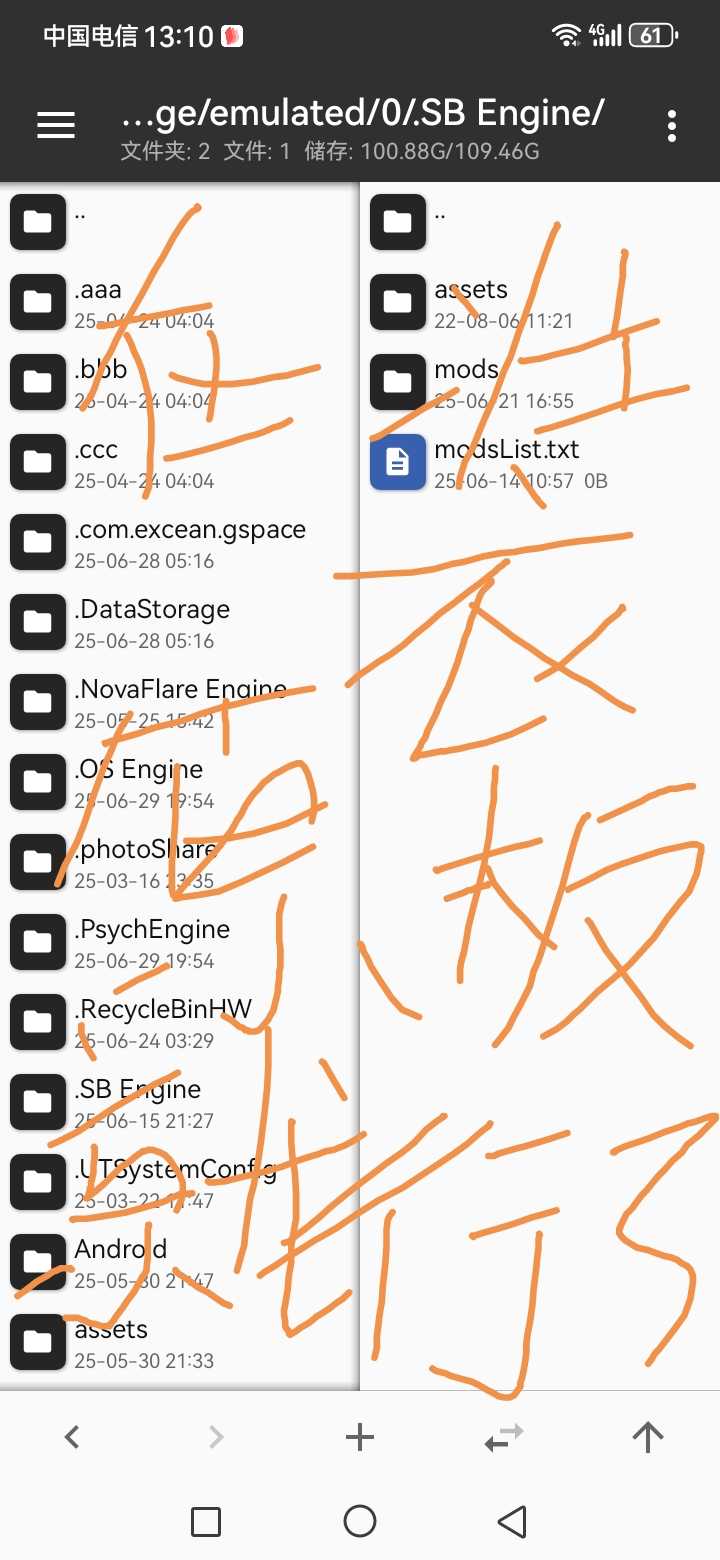This screenshot has width=720, height=1560.
Task: Open the .PsychEngine folder
Action: point(180,942)
